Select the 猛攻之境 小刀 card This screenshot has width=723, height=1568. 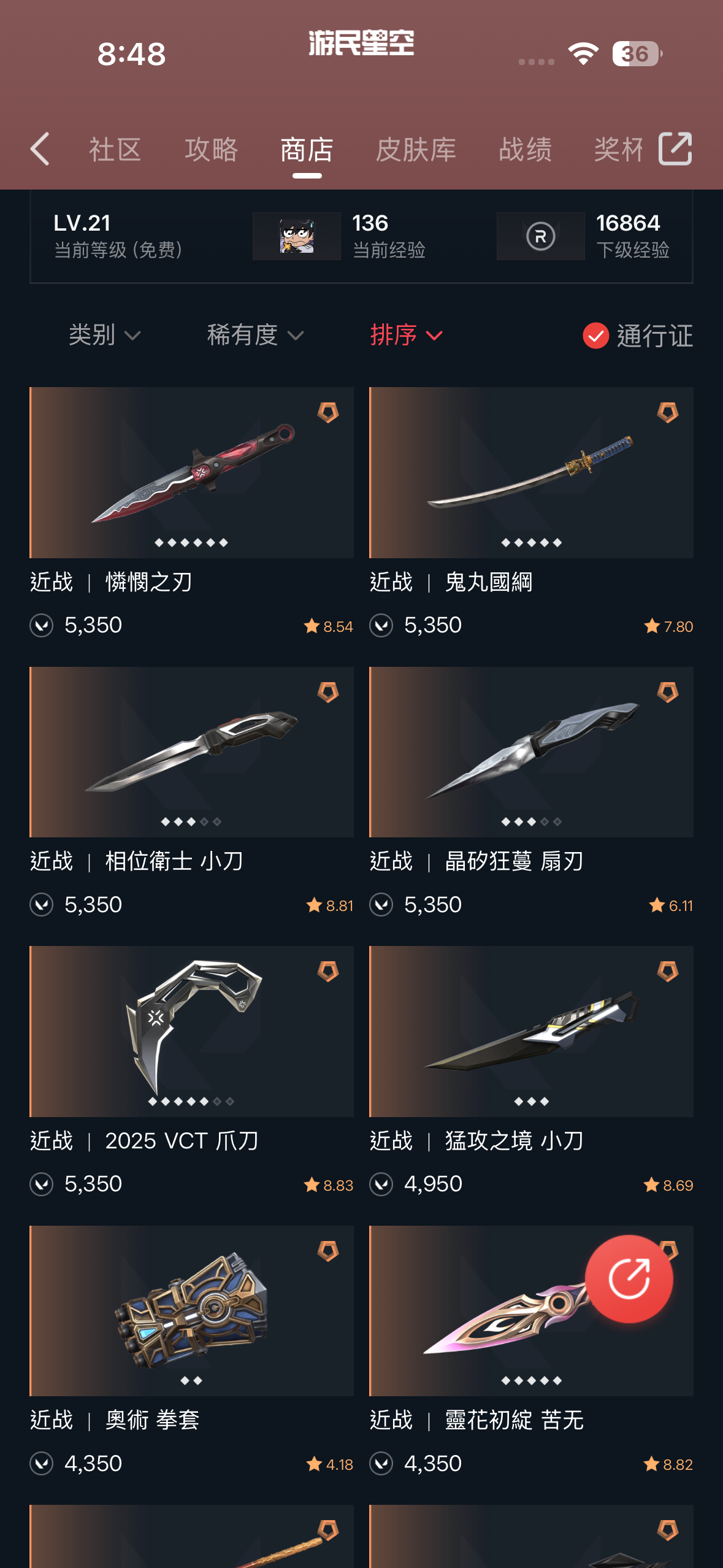[531, 1032]
